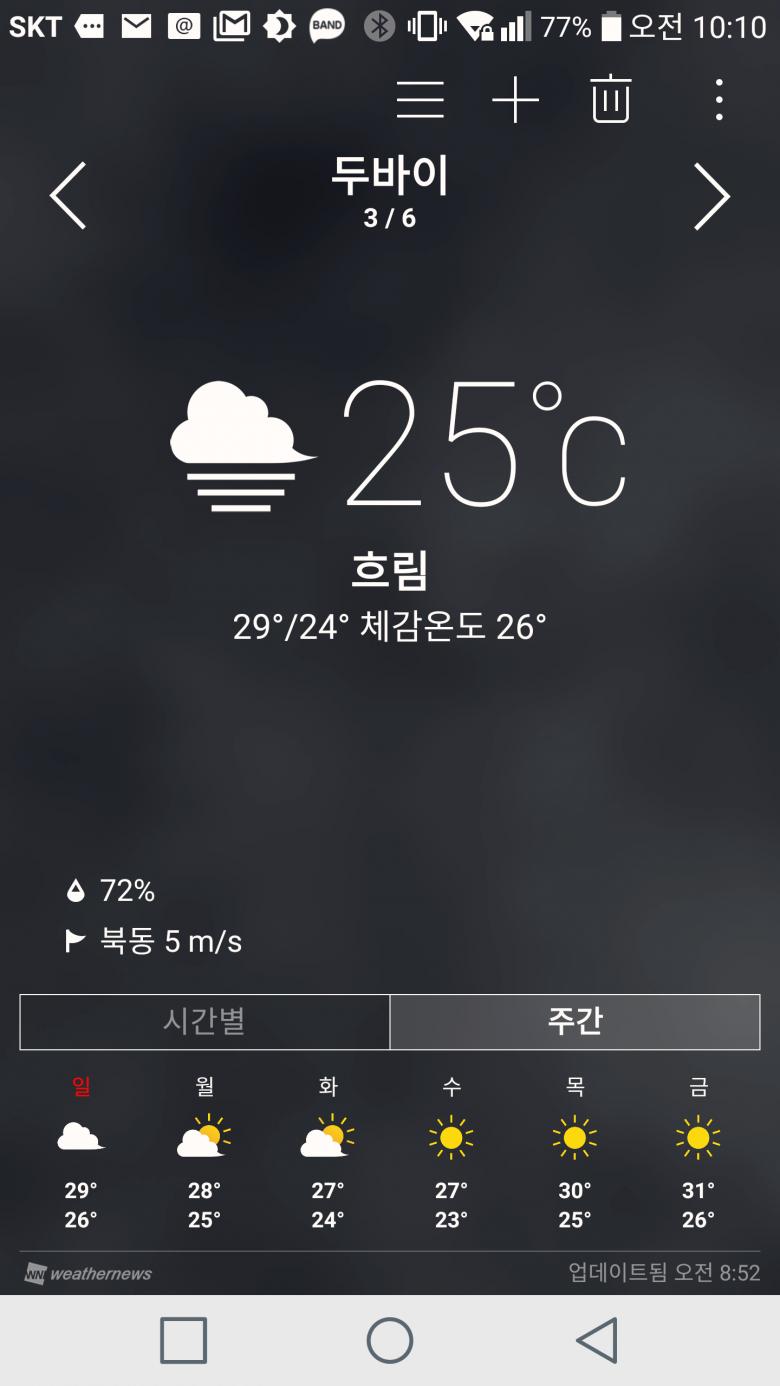Switch to the 시간별 hourly tab
The width and height of the screenshot is (780, 1386).
tap(204, 1022)
